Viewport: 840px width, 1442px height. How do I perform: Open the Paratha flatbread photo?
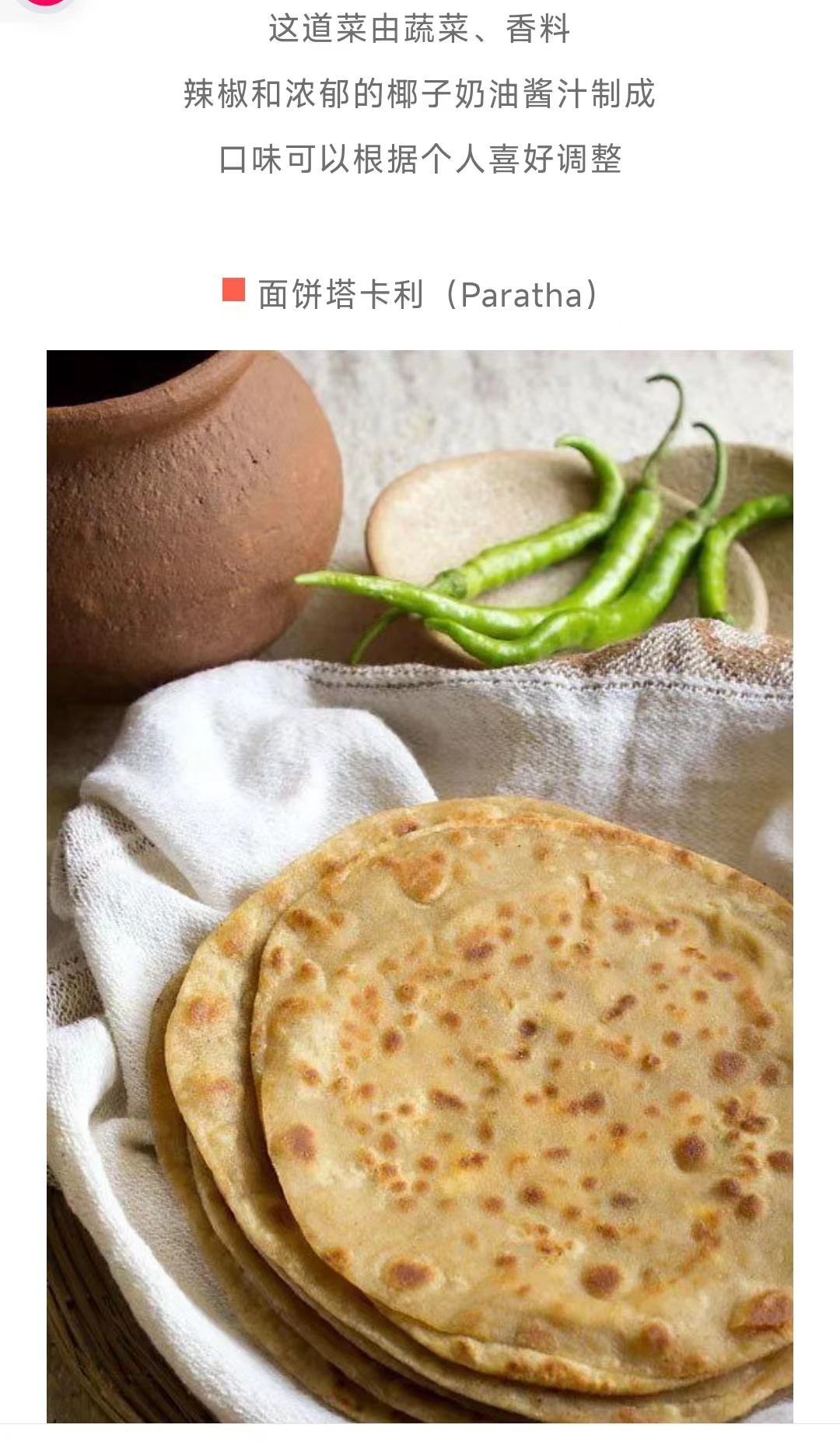[420, 886]
